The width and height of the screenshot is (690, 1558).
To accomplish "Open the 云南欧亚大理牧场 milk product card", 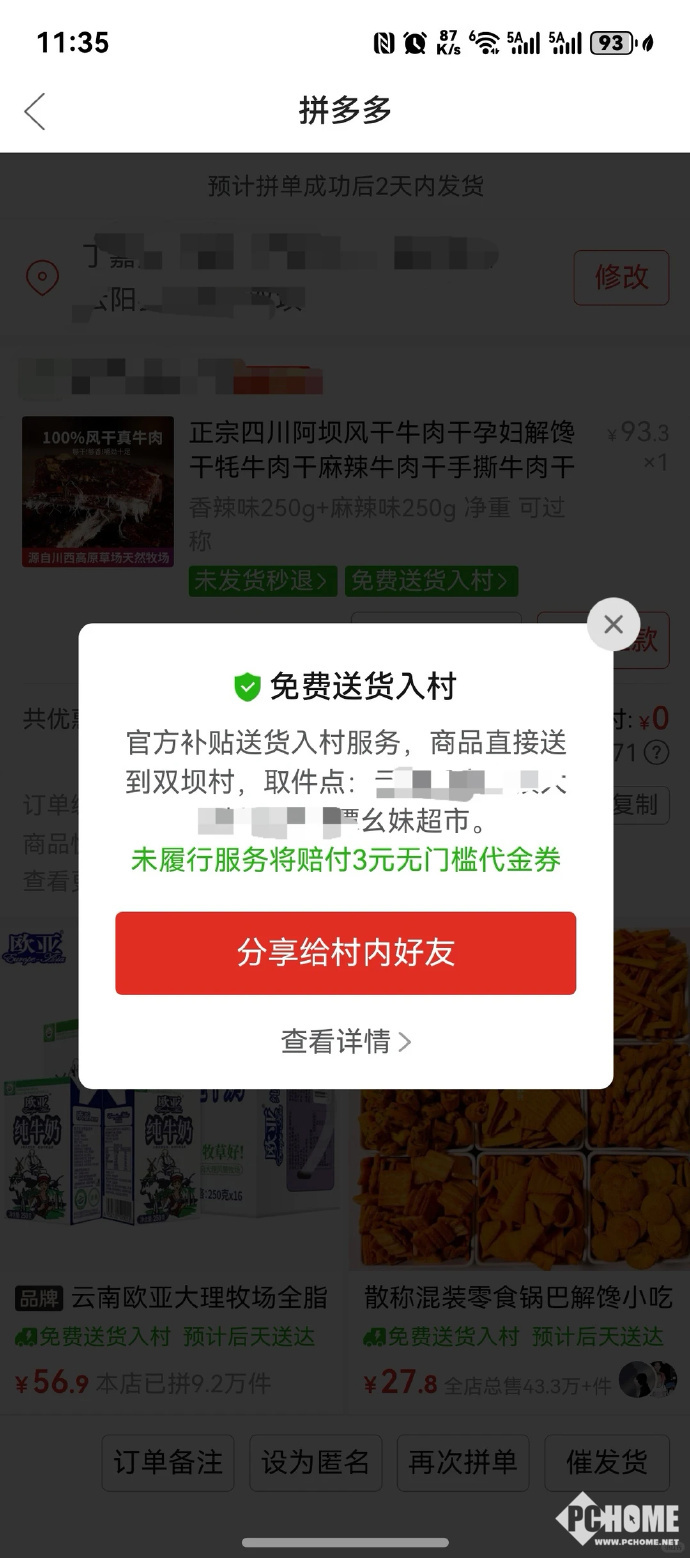I will click(172, 1298).
